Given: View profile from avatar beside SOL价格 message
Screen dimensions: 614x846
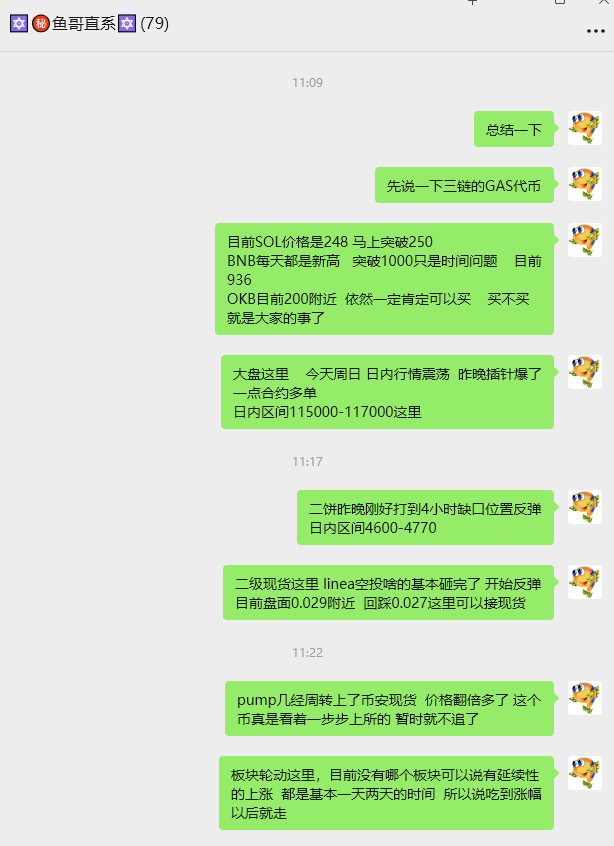Looking at the screenshot, I should 584,240.
